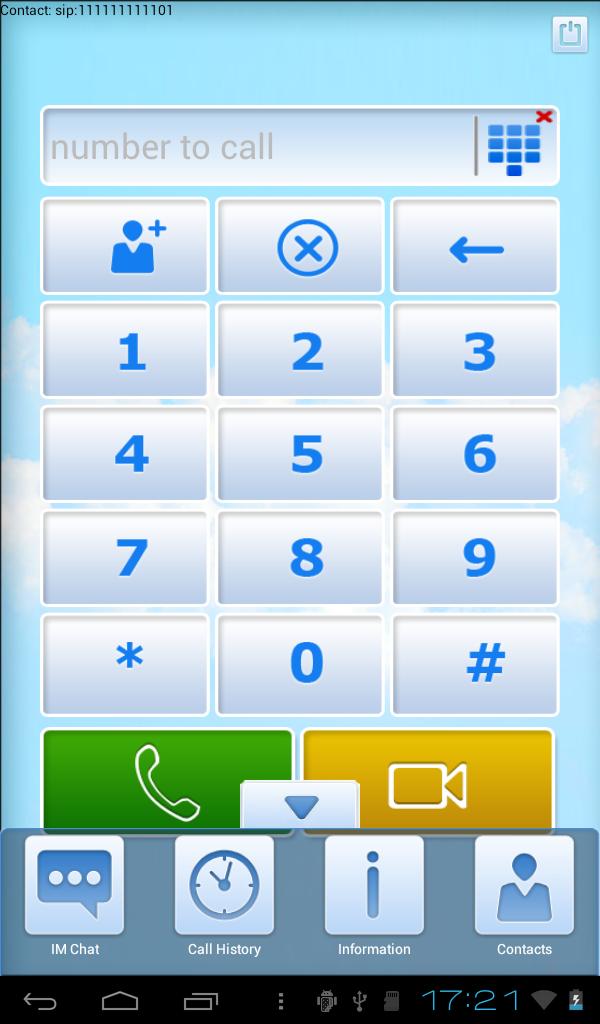Go to the system home screen
This screenshot has width=600, height=1024.
pos(120,1000)
